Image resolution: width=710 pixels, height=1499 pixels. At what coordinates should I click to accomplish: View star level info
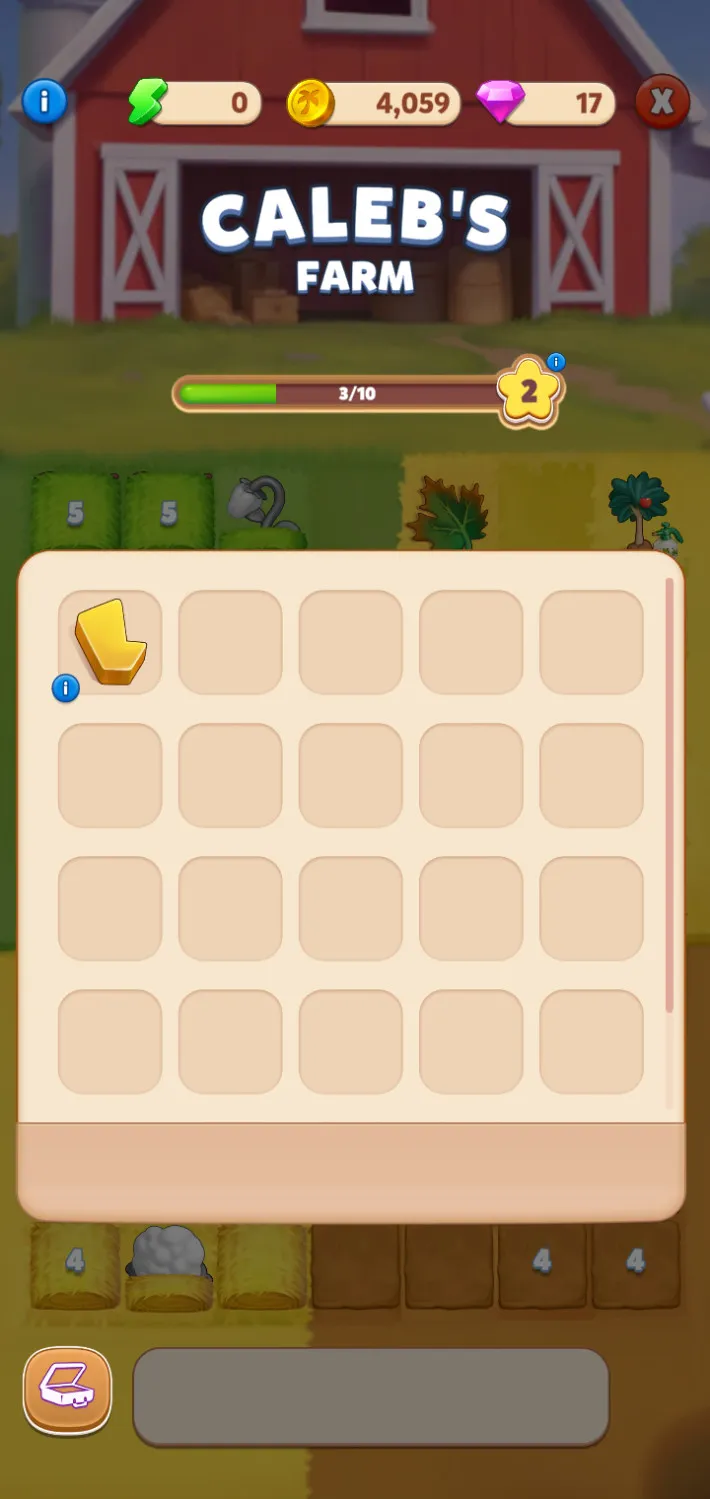pyautogui.click(x=556, y=362)
